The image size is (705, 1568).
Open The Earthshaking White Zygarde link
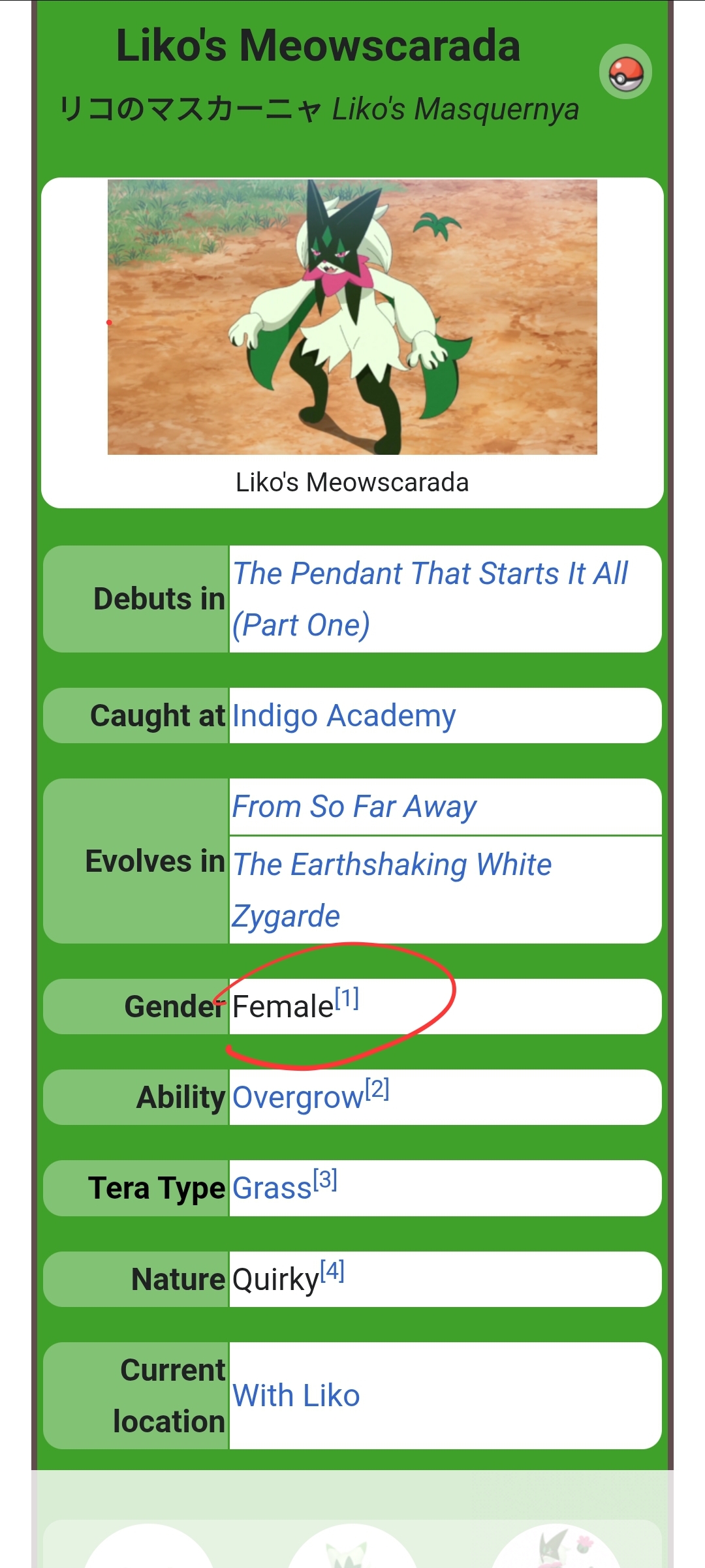(x=392, y=890)
